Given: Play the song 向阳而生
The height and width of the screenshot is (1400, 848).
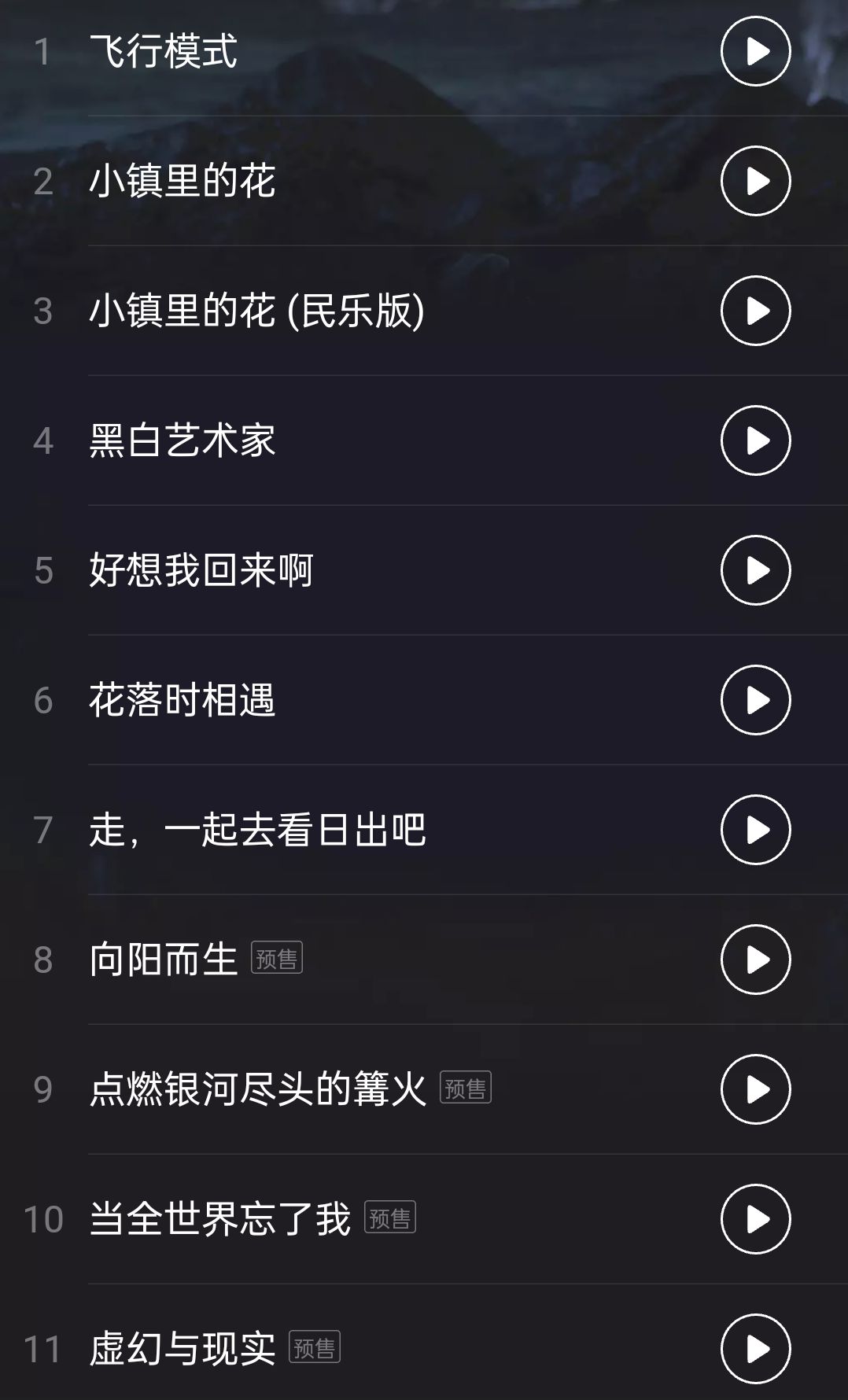Looking at the screenshot, I should (754, 957).
